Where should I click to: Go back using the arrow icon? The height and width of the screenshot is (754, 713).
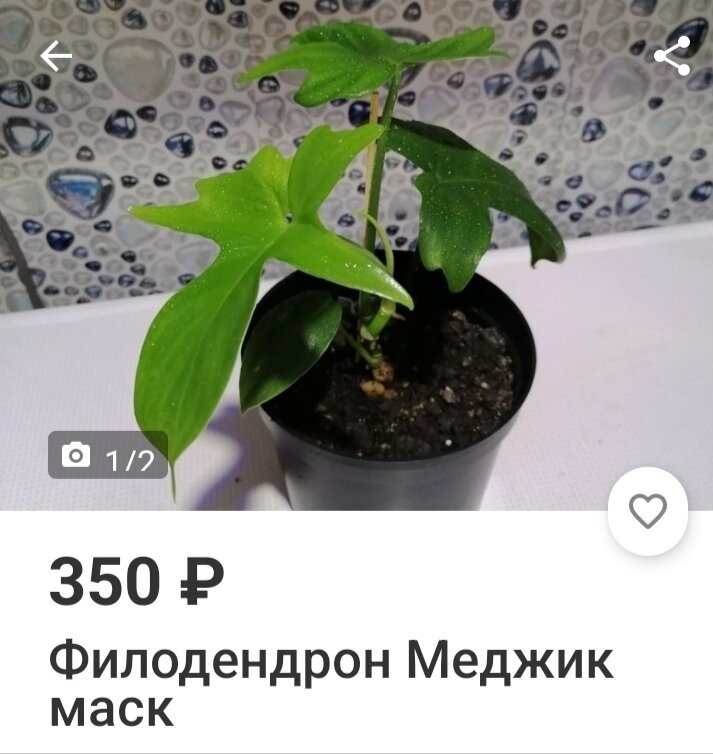pyautogui.click(x=56, y=57)
